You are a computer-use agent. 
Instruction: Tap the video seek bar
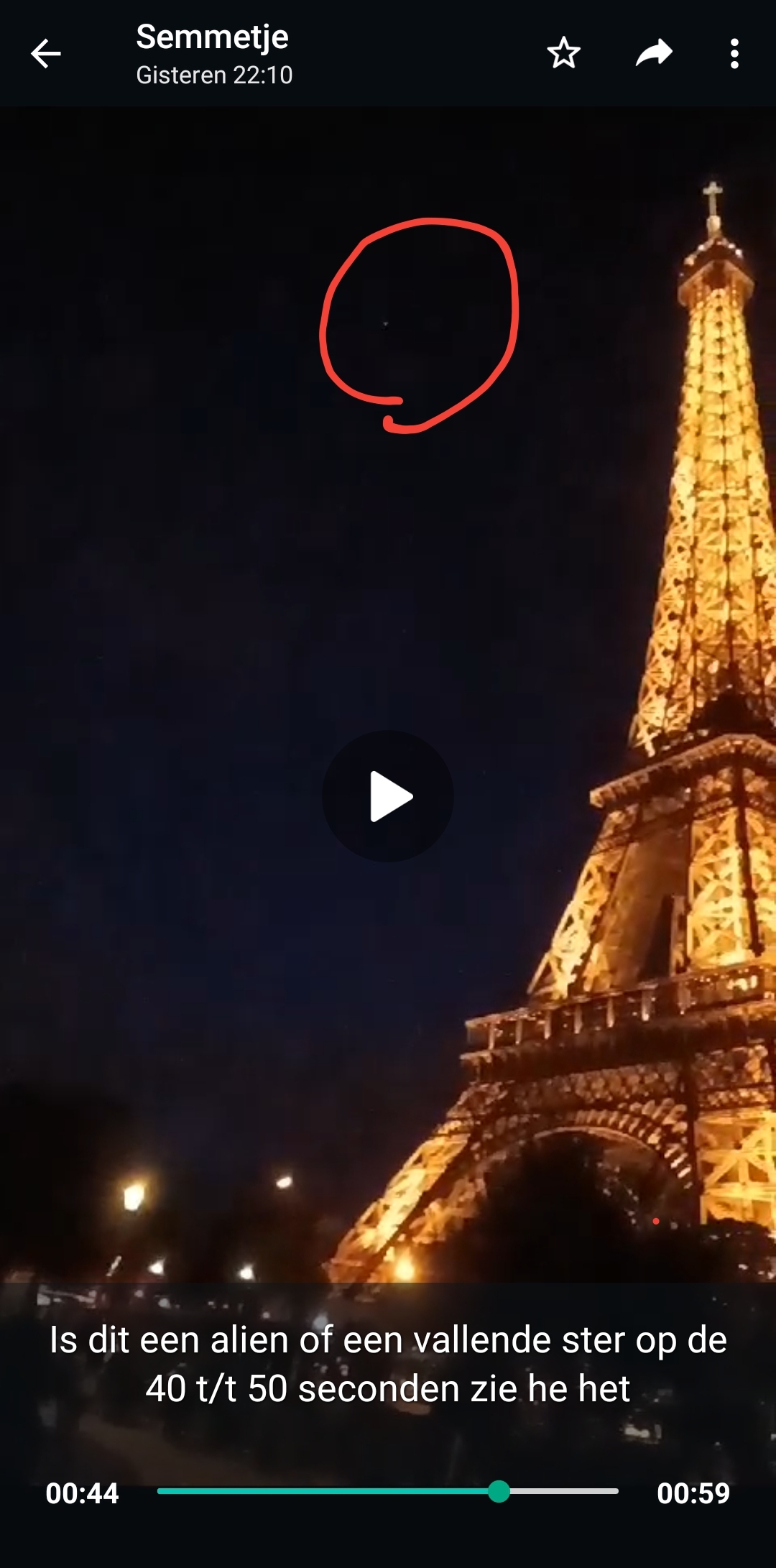point(388,1491)
